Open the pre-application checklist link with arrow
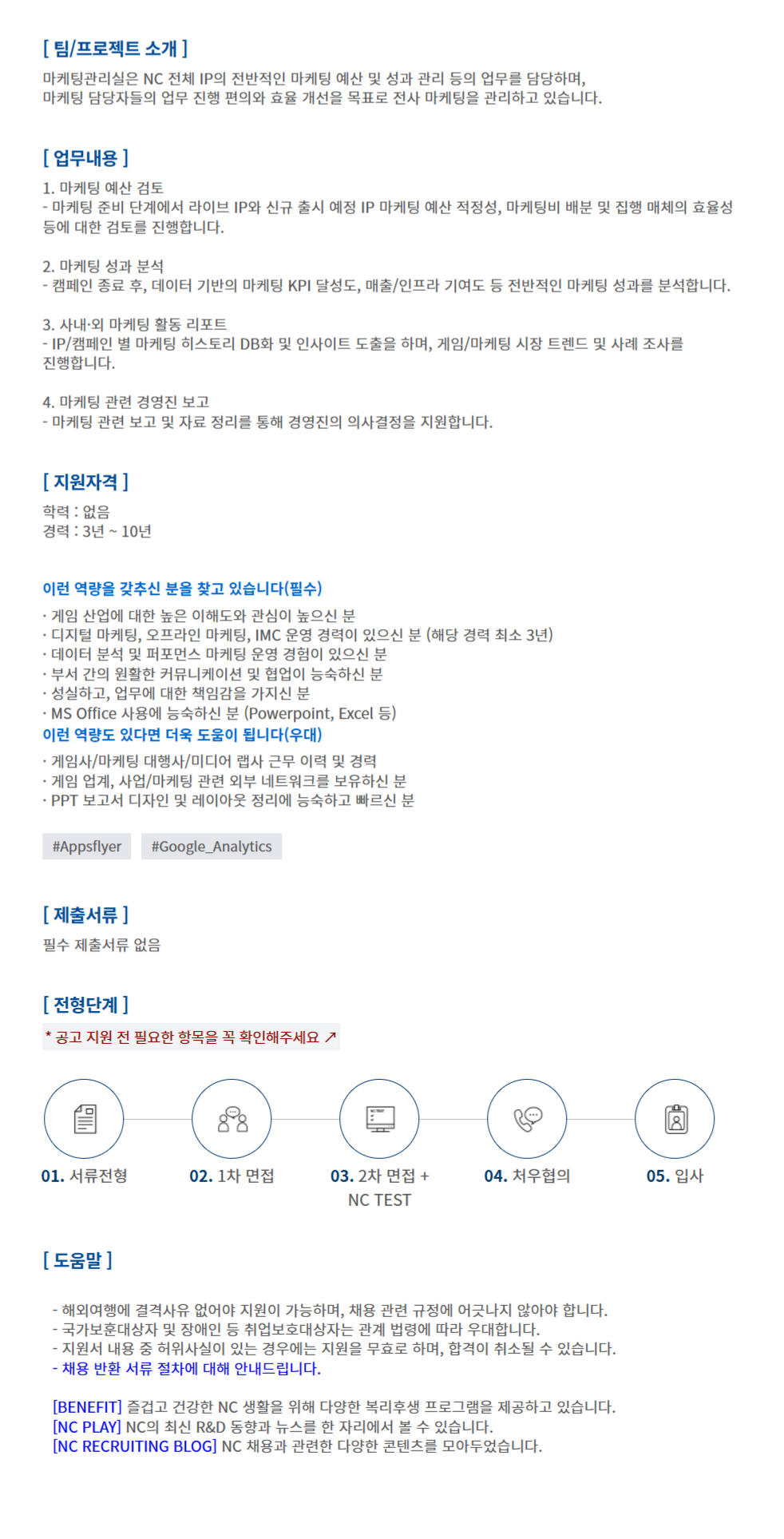 [191, 1037]
